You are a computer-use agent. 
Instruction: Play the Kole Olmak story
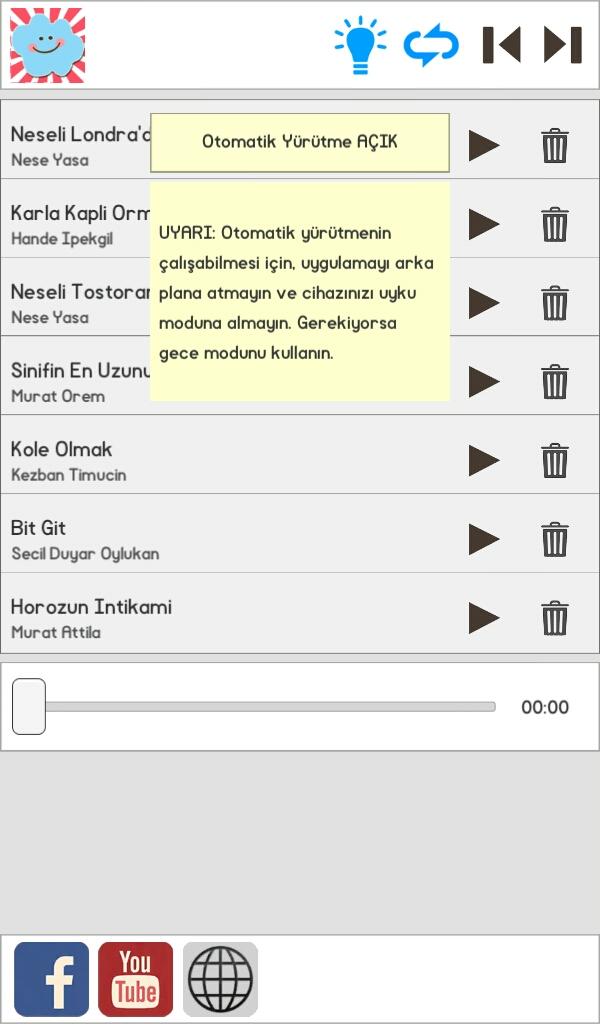click(484, 460)
